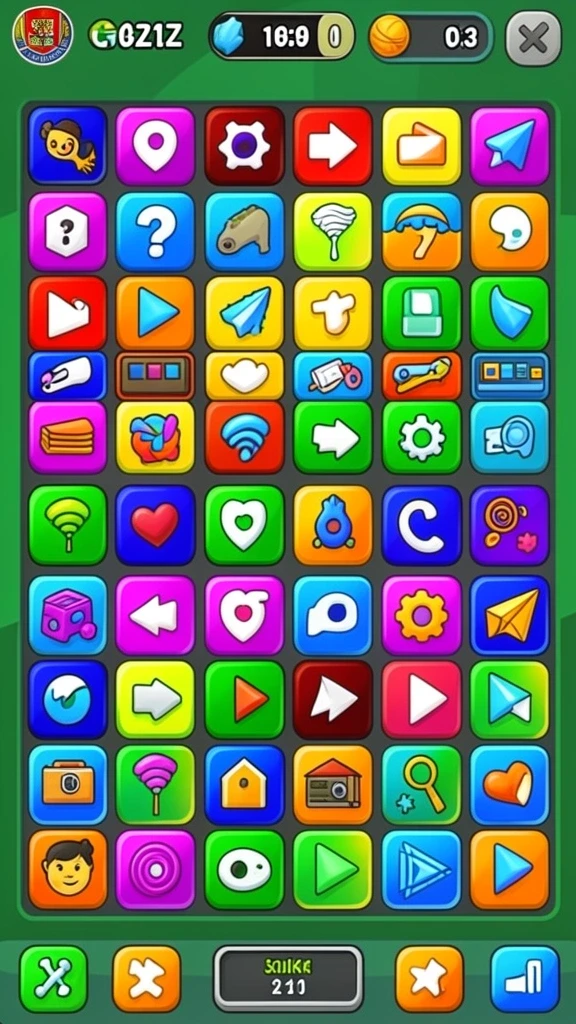Tap the orange X button at the bottom
This screenshot has height=1024, width=576.
click(146, 979)
